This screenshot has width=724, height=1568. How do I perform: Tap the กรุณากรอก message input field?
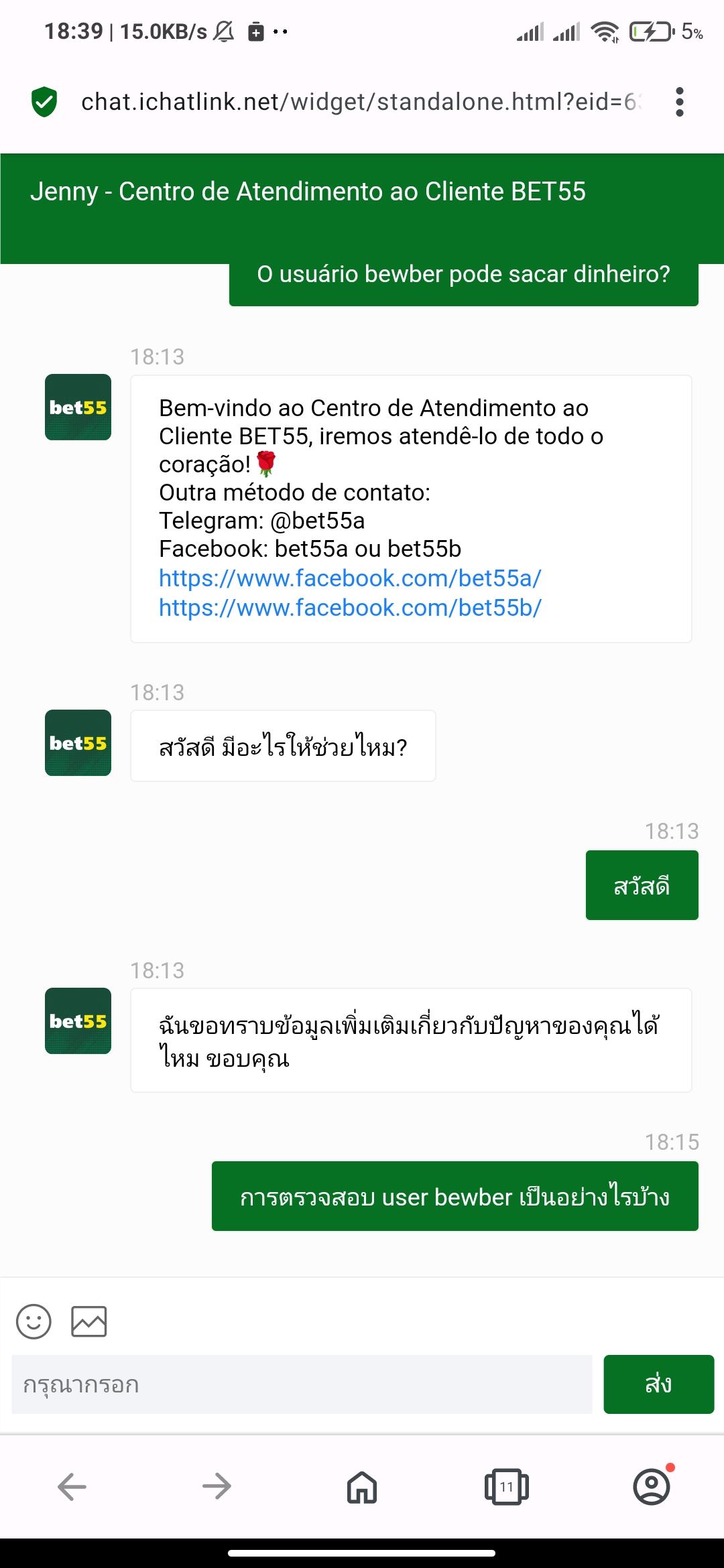pos(302,1385)
